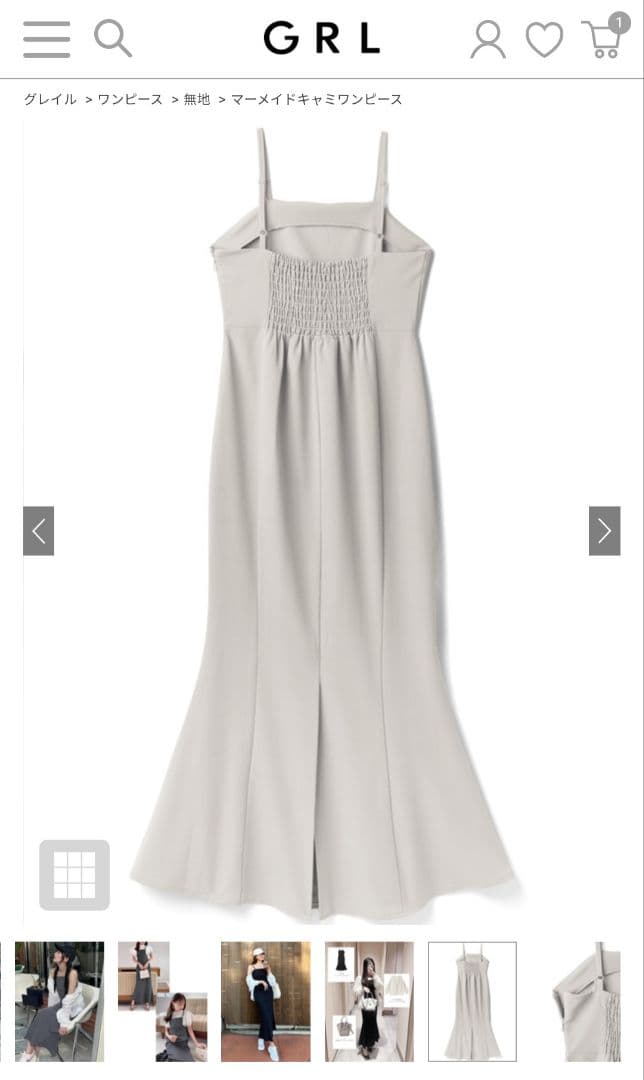Select thumbnail of woman seated on chair
This screenshot has width=644, height=1080.
tap(59, 1001)
